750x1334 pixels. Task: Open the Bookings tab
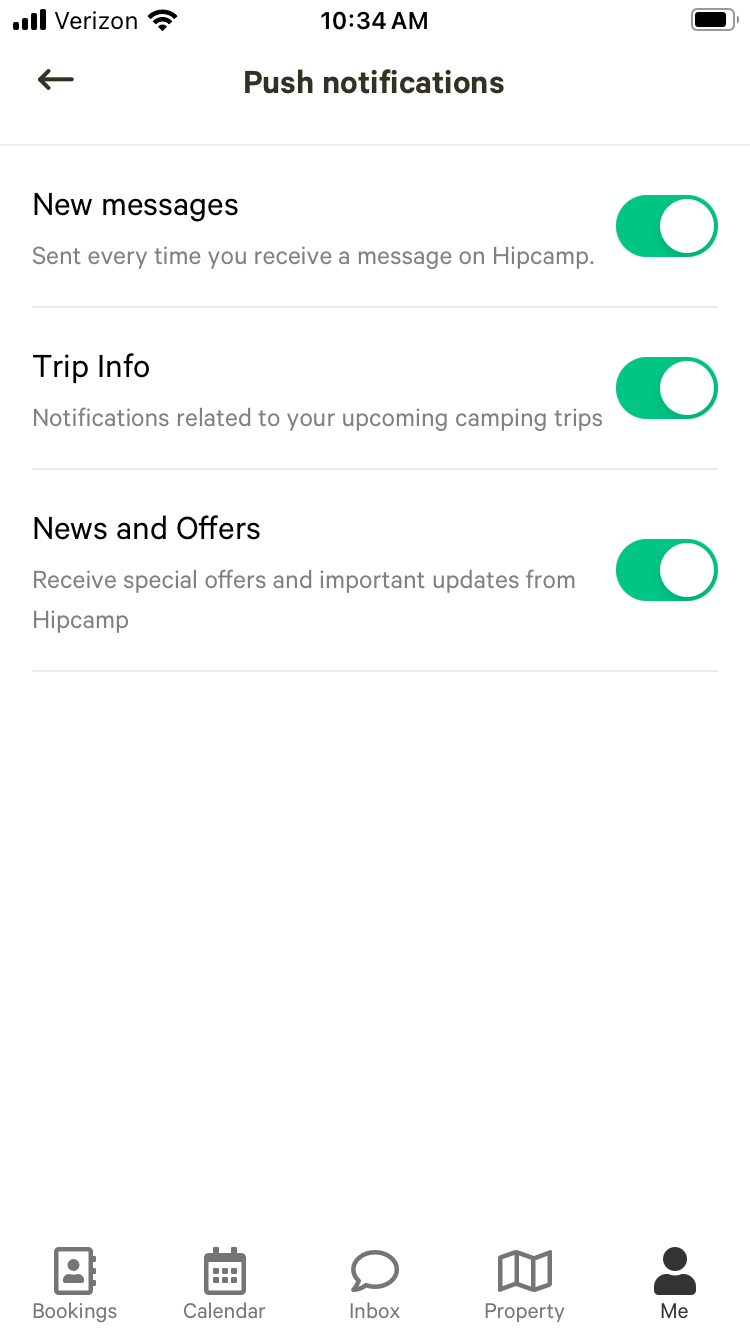[75, 1285]
